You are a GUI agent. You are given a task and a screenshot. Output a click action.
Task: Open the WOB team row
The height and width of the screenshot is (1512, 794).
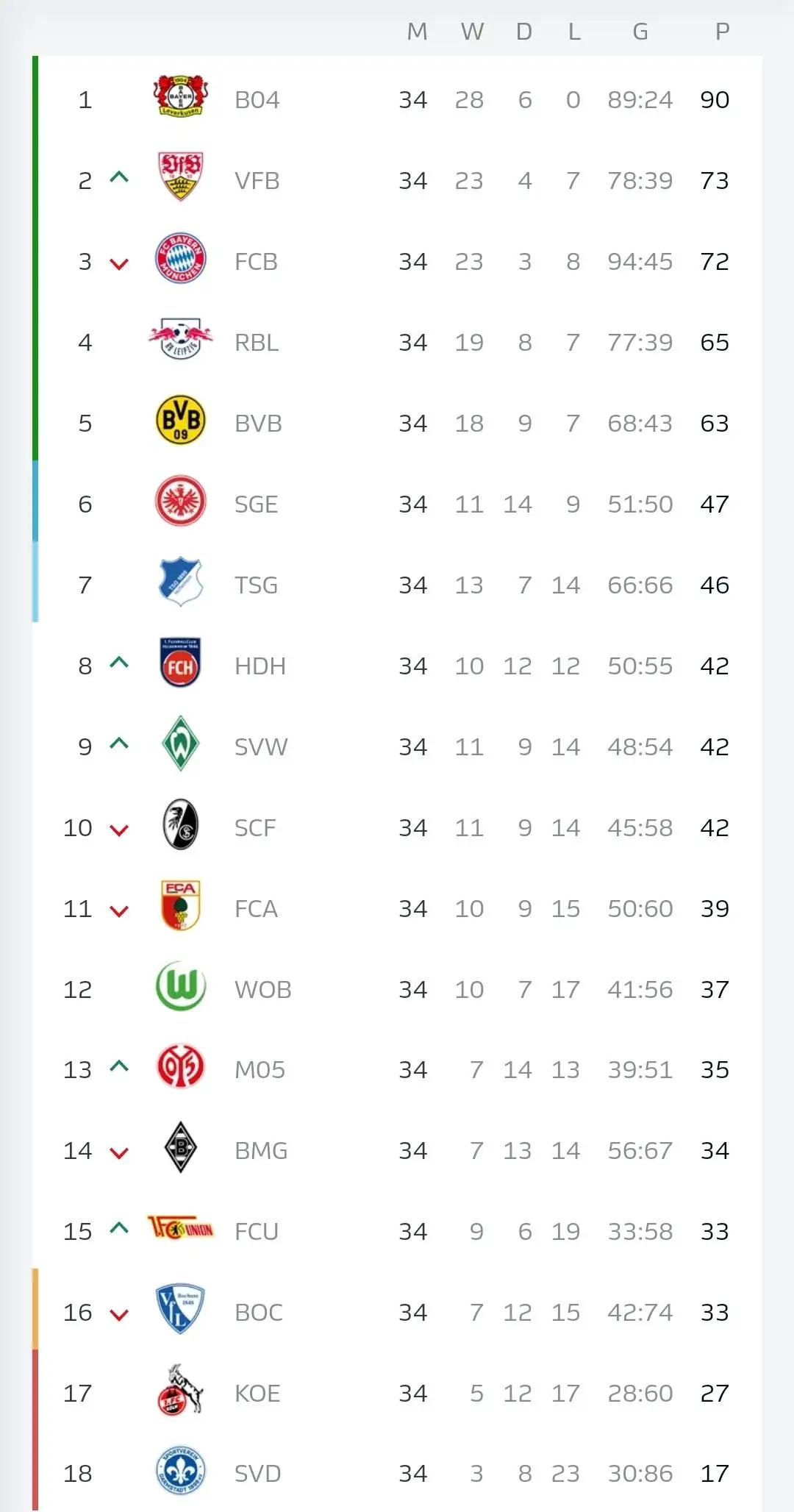[397, 989]
